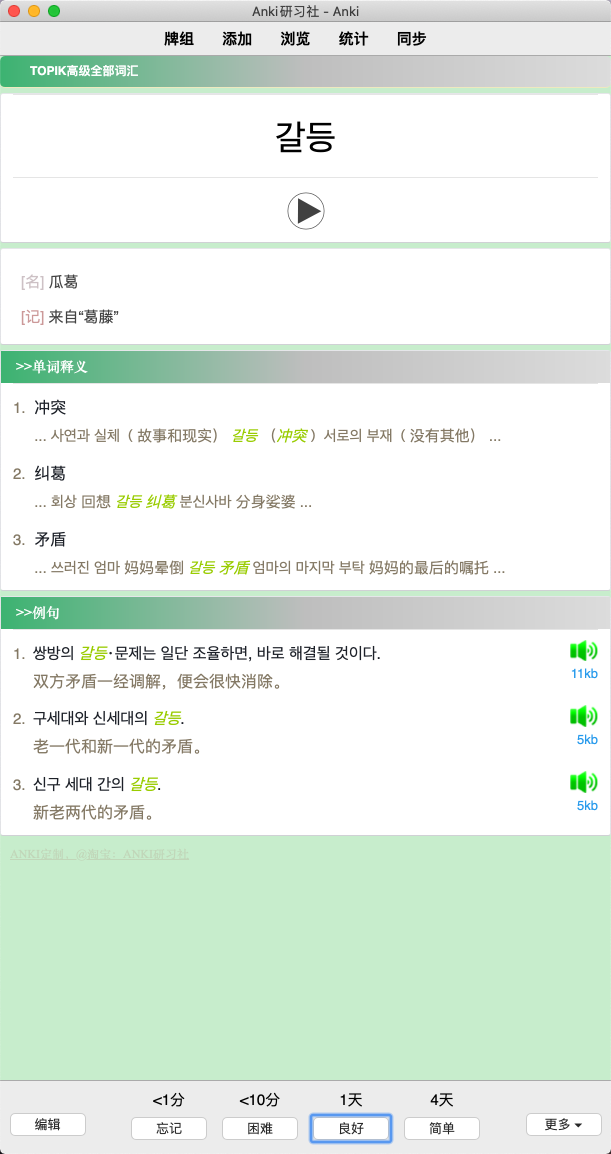
Task: Open 添加 to add a card
Action: point(237,39)
